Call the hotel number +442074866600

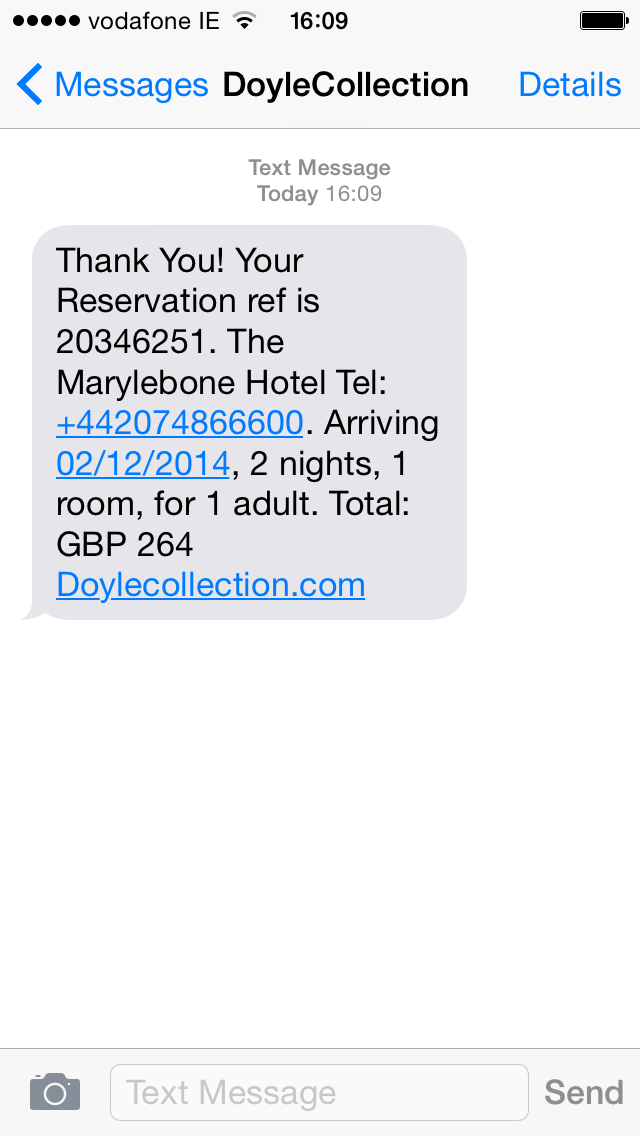(179, 423)
